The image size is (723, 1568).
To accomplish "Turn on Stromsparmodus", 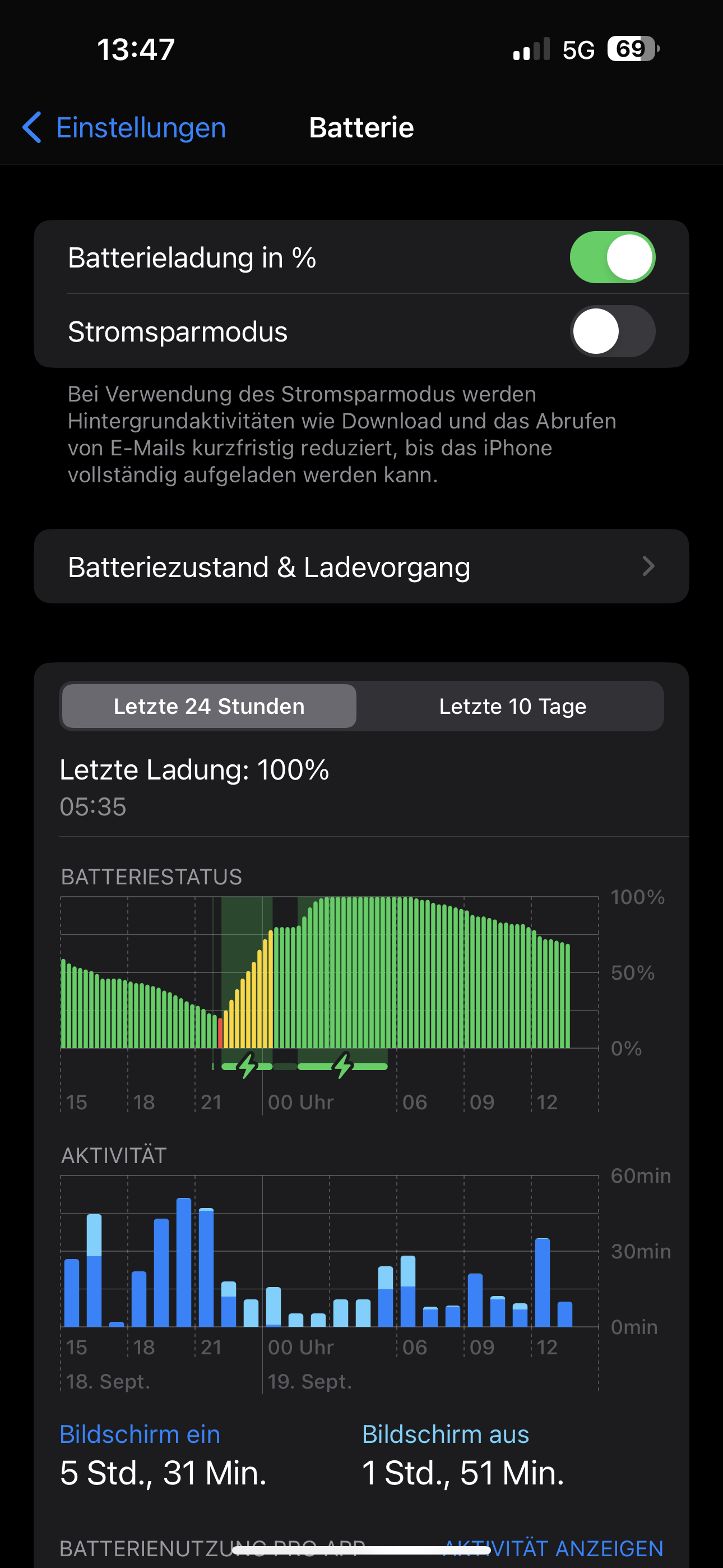I will tap(611, 332).
